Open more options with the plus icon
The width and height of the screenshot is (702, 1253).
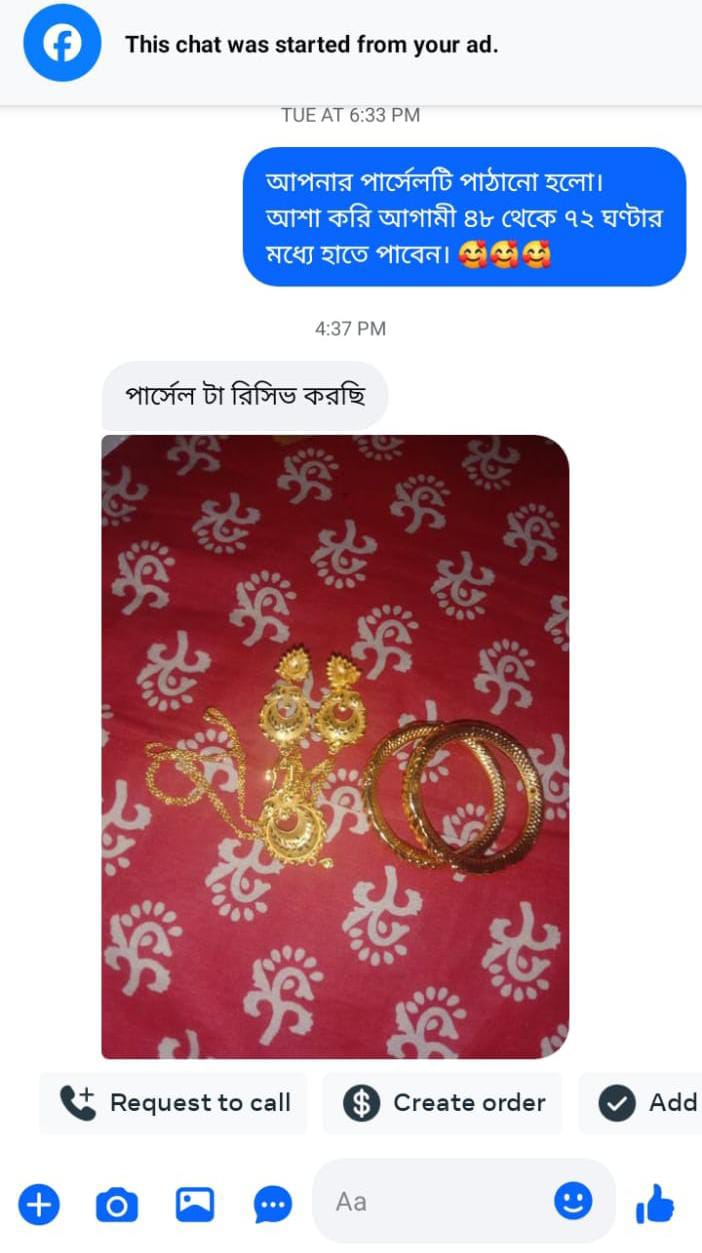pos(39,1205)
